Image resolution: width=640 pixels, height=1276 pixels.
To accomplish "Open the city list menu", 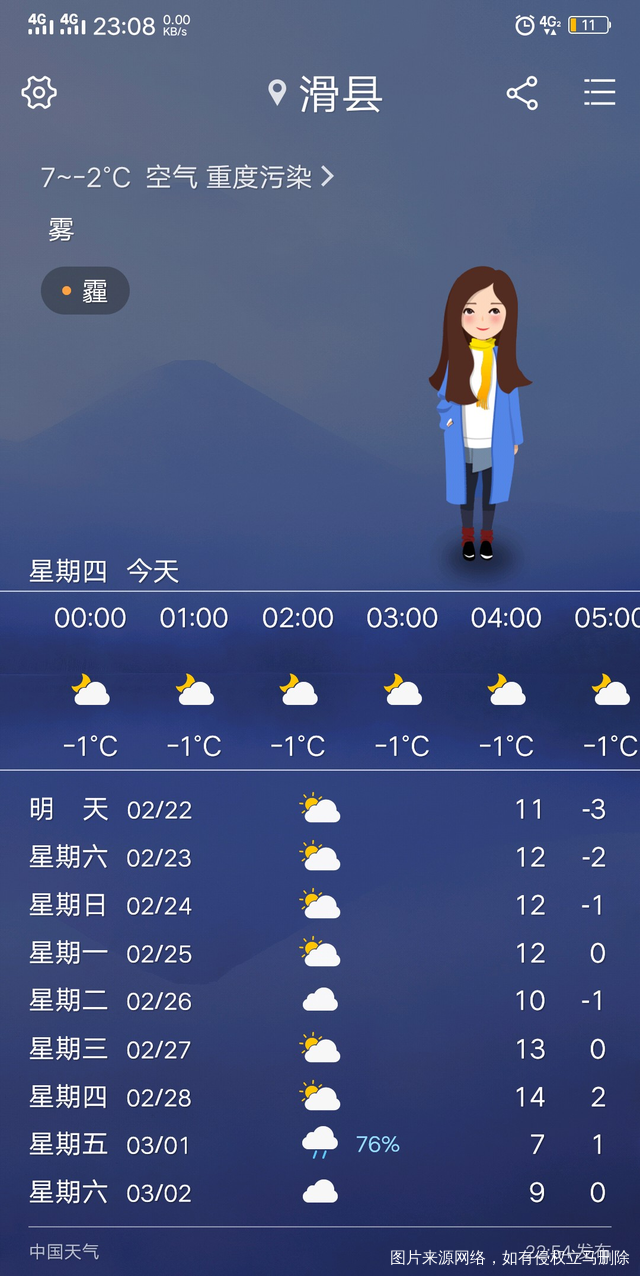I will (599, 93).
